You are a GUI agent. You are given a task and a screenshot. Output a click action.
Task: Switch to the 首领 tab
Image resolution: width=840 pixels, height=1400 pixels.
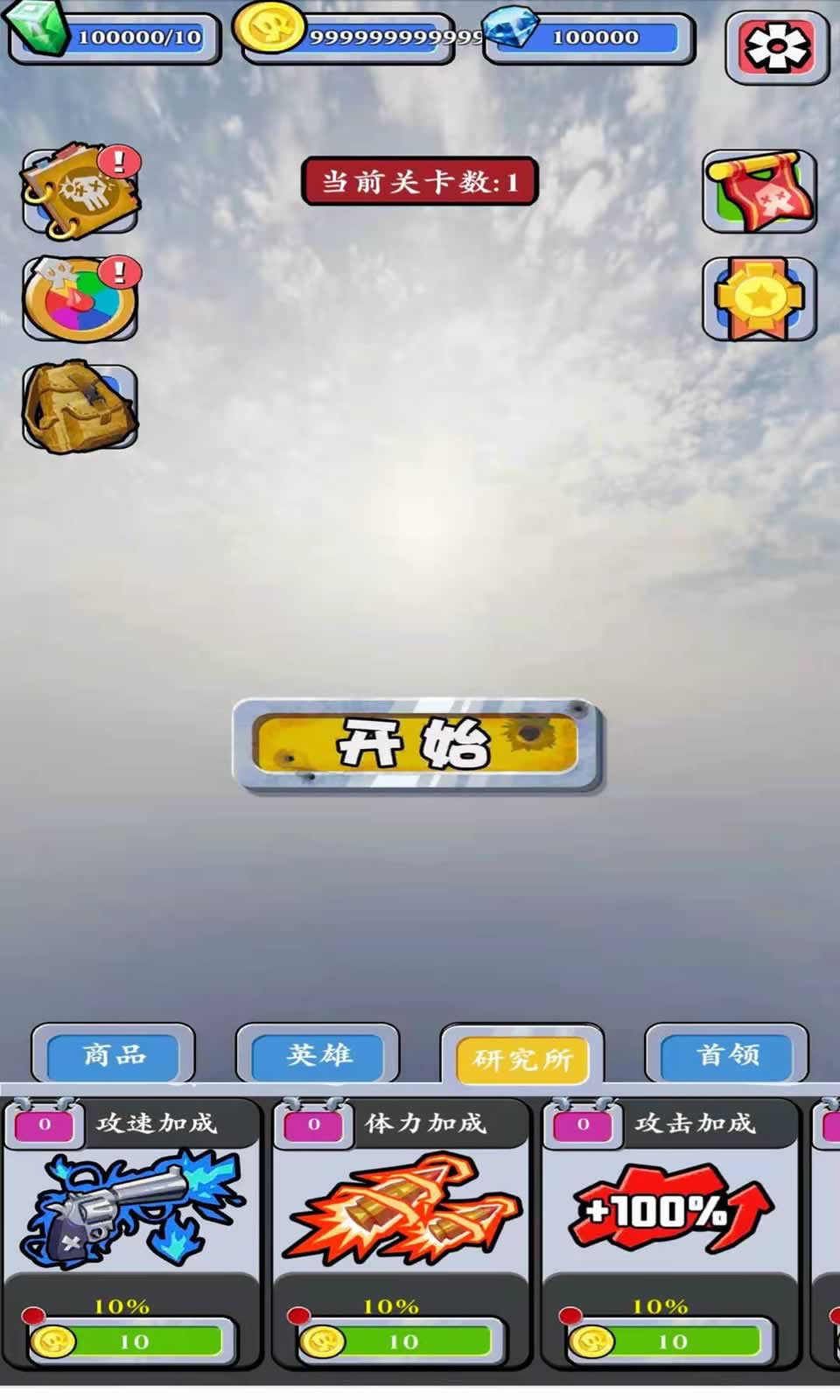click(x=727, y=1055)
